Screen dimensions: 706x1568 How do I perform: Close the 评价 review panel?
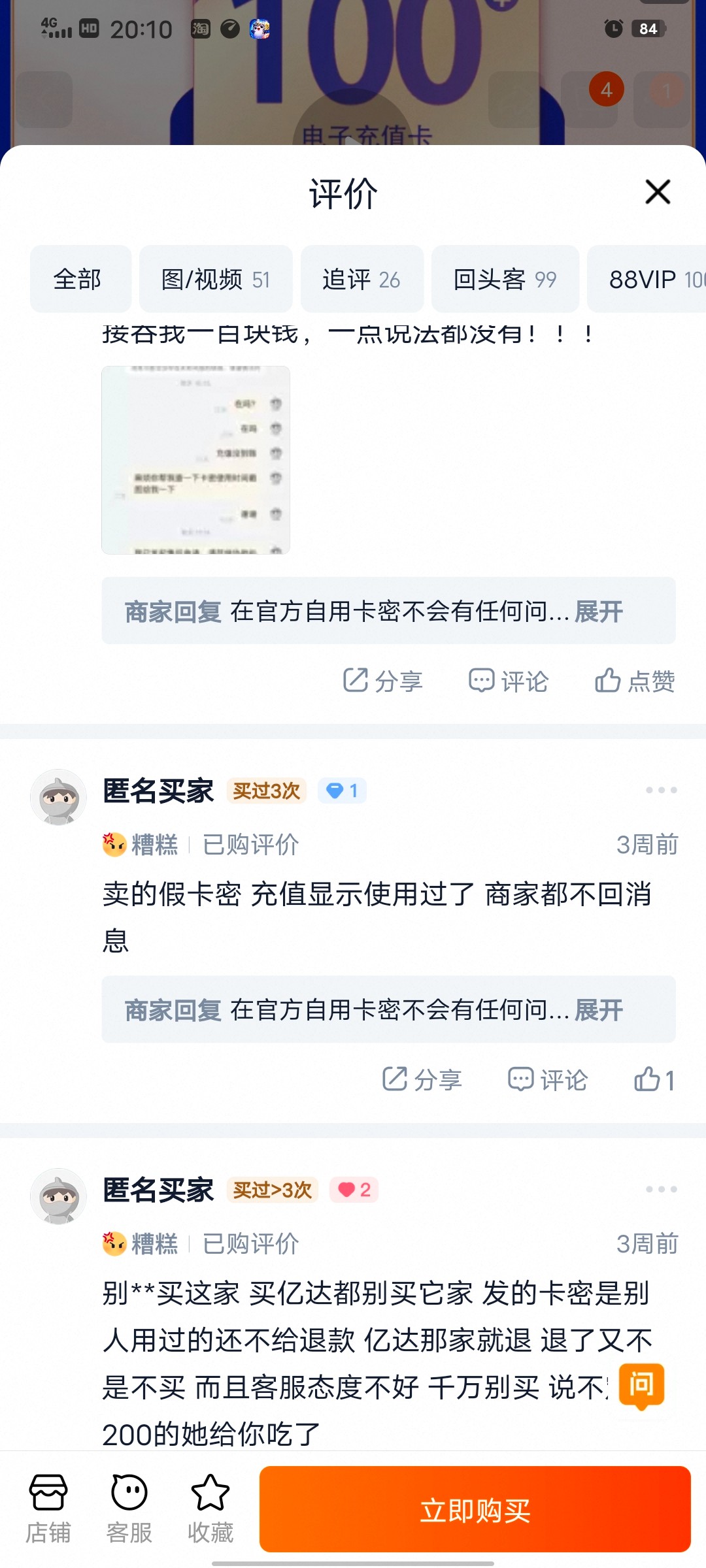point(658,192)
